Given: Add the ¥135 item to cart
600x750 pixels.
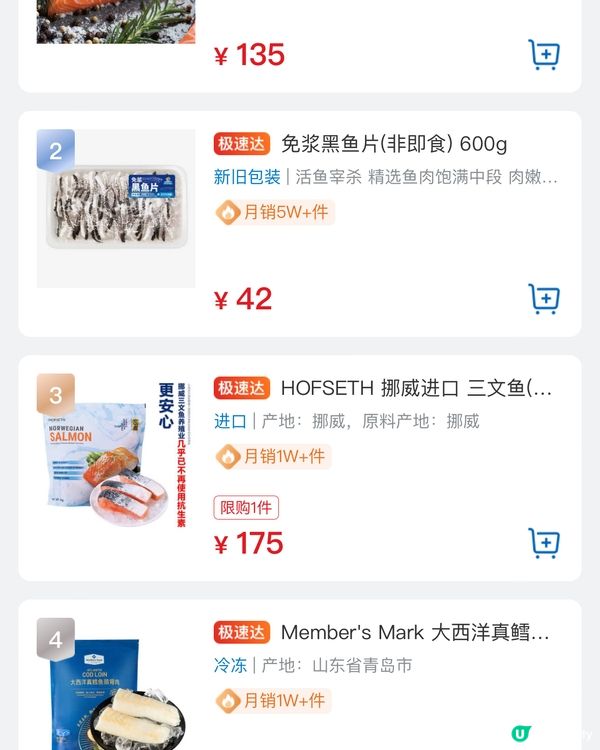Looking at the screenshot, I should tap(543, 54).
